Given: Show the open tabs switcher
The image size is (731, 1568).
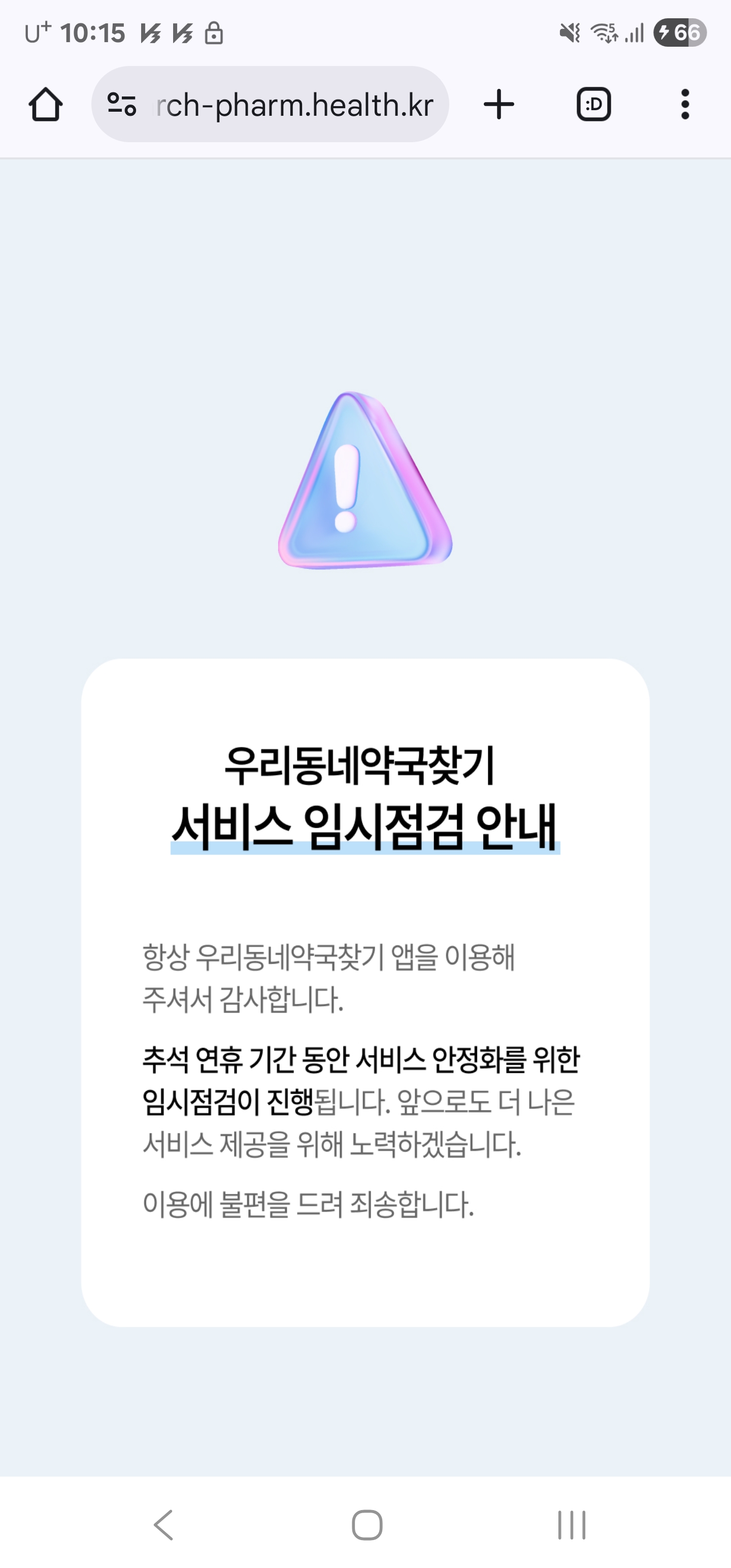Looking at the screenshot, I should pyautogui.click(x=593, y=104).
